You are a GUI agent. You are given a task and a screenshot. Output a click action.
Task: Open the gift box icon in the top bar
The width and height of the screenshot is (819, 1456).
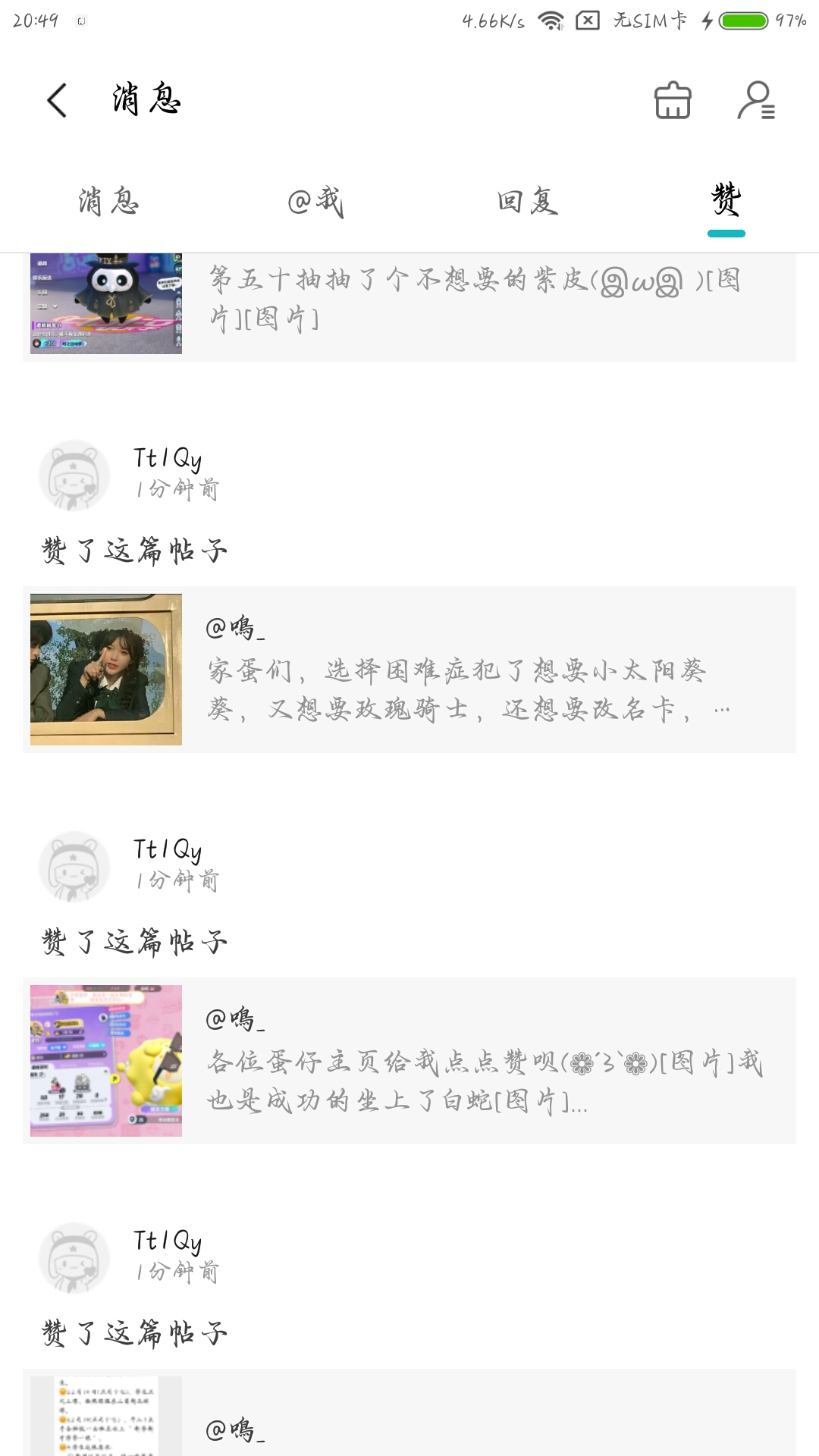[x=673, y=100]
